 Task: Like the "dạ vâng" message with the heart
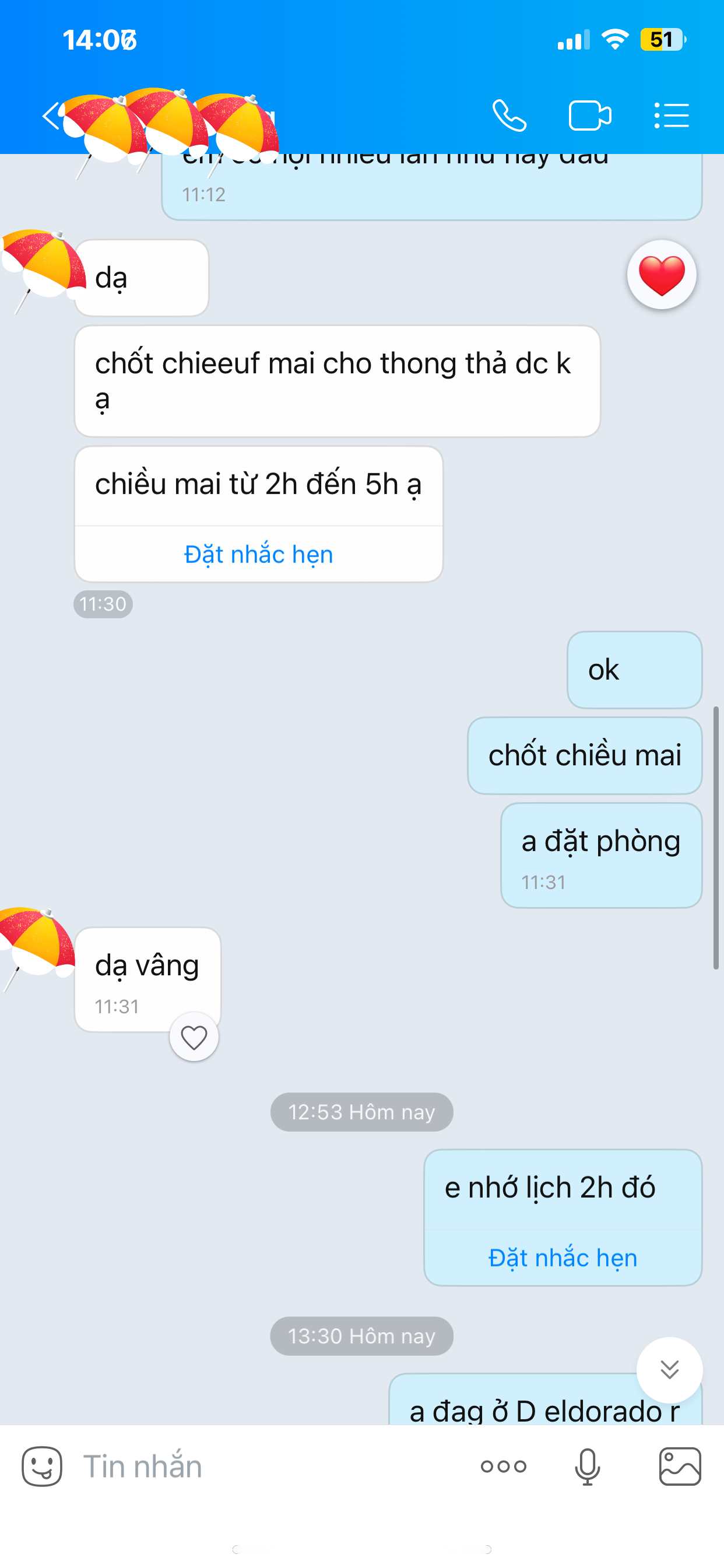pos(194,1037)
